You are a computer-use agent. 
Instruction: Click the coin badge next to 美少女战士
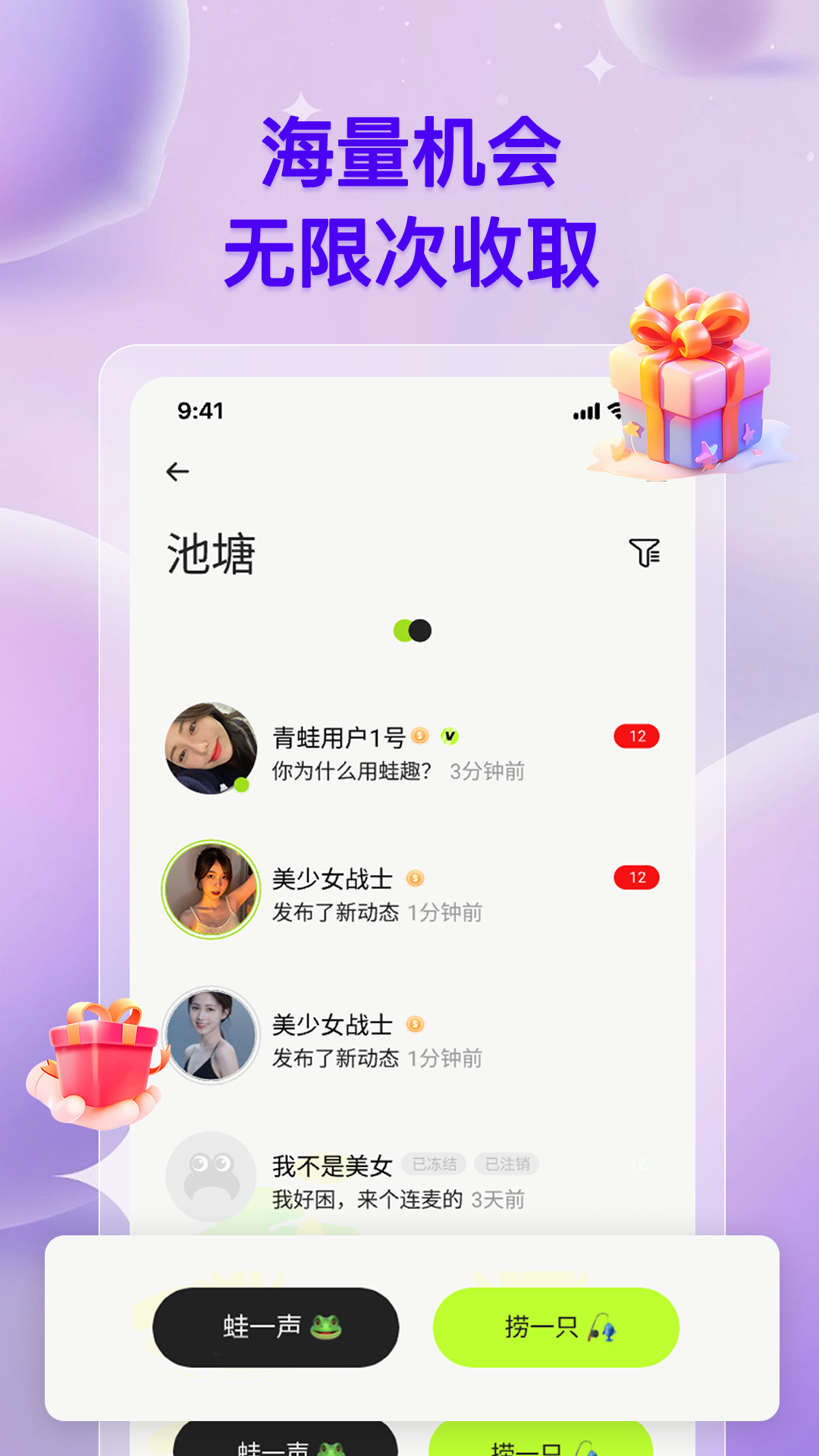(416, 878)
